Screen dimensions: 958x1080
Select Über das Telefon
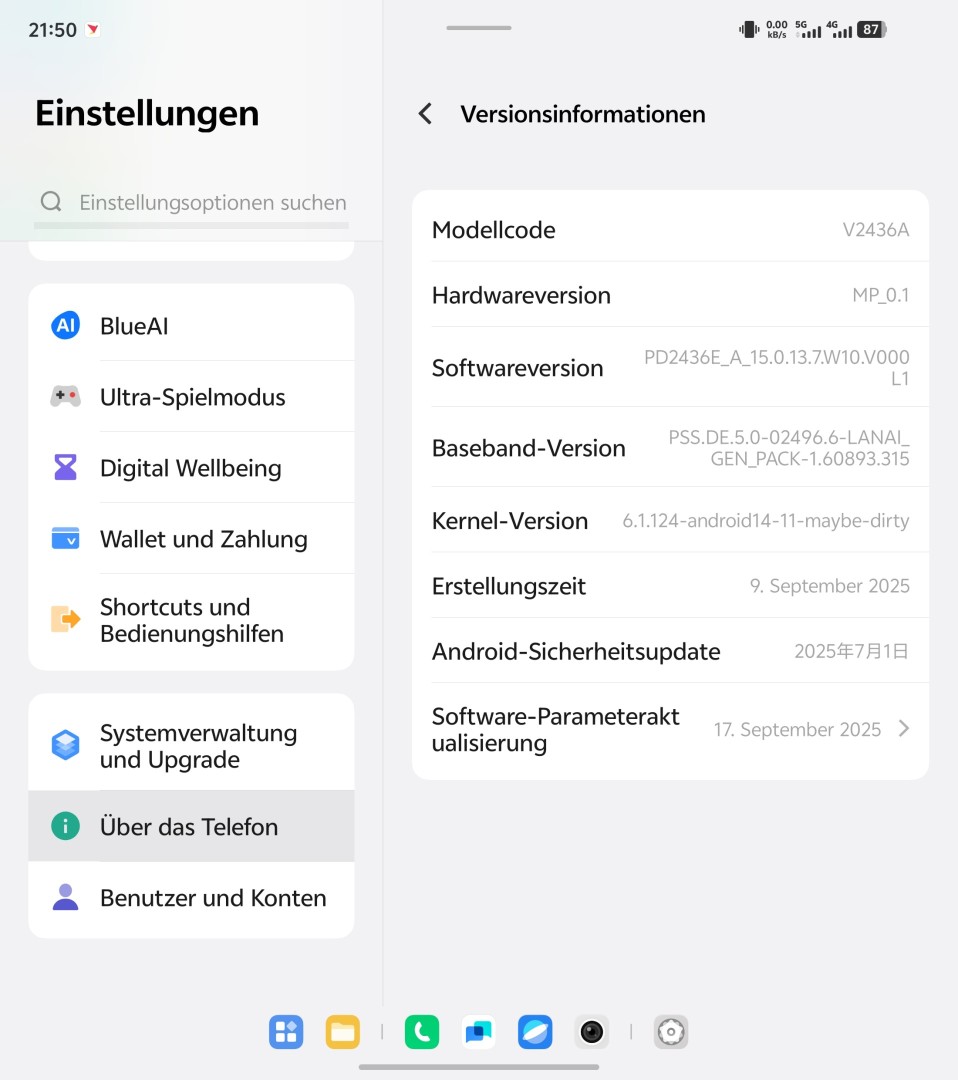191,827
